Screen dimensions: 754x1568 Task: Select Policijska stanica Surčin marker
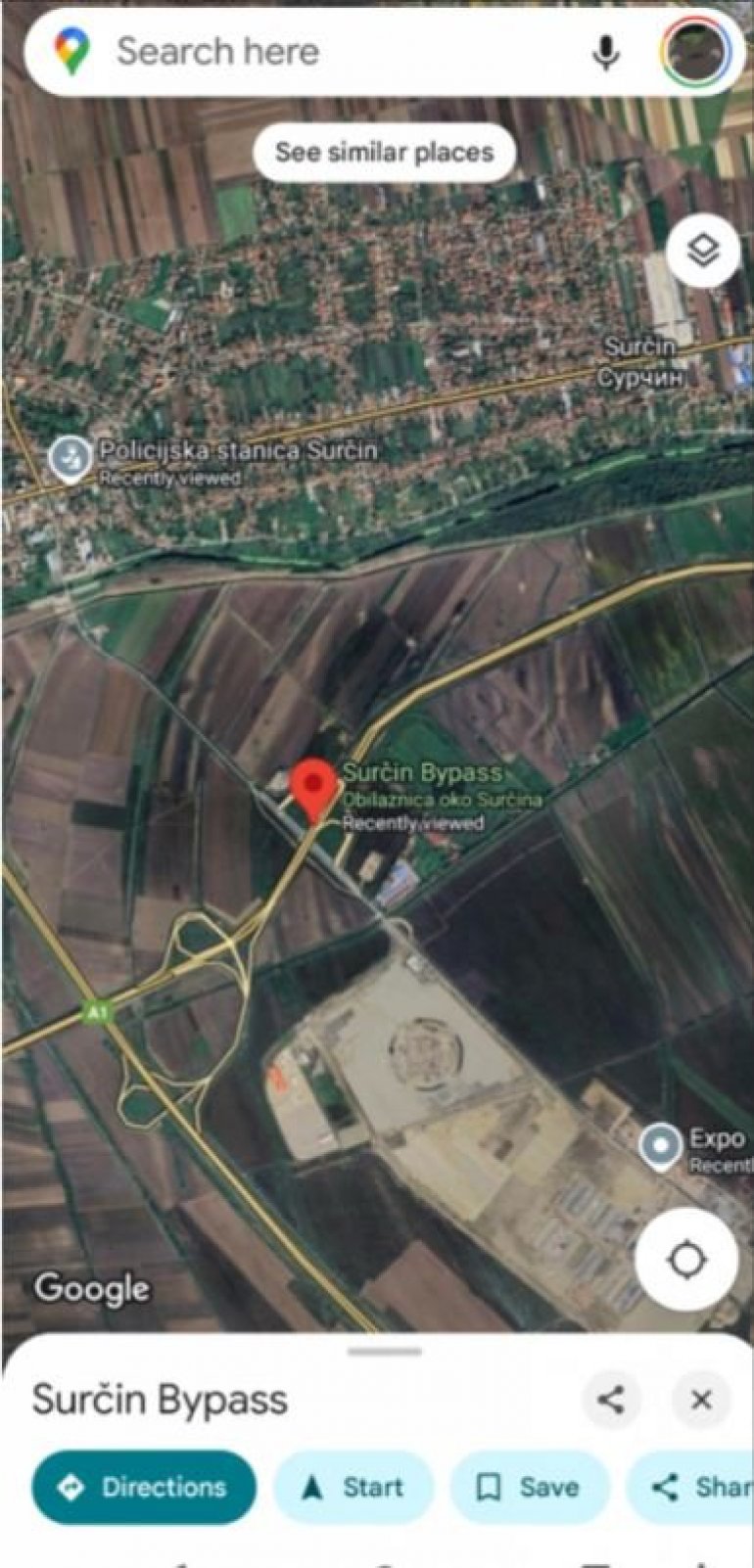pyautogui.click(x=71, y=457)
